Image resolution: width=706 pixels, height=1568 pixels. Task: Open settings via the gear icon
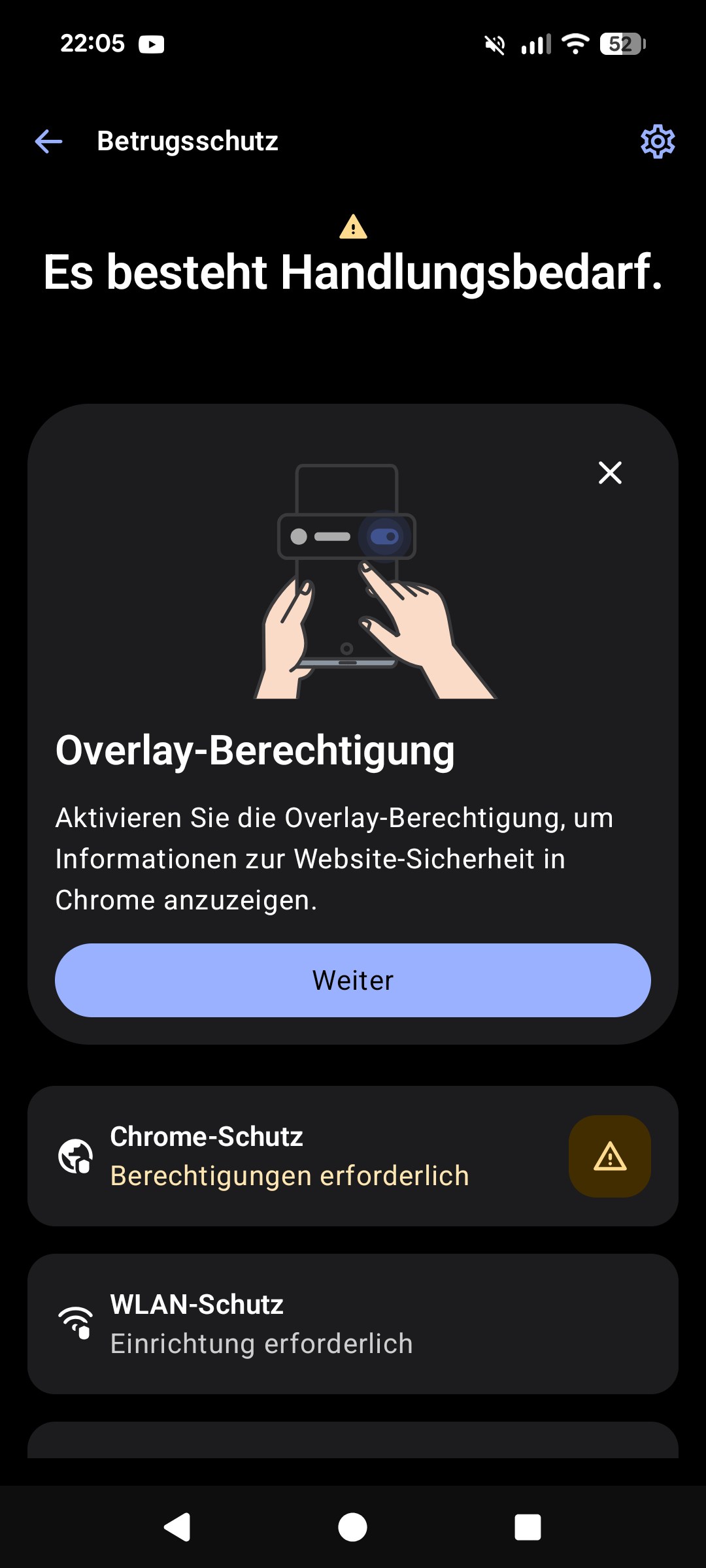[658, 141]
